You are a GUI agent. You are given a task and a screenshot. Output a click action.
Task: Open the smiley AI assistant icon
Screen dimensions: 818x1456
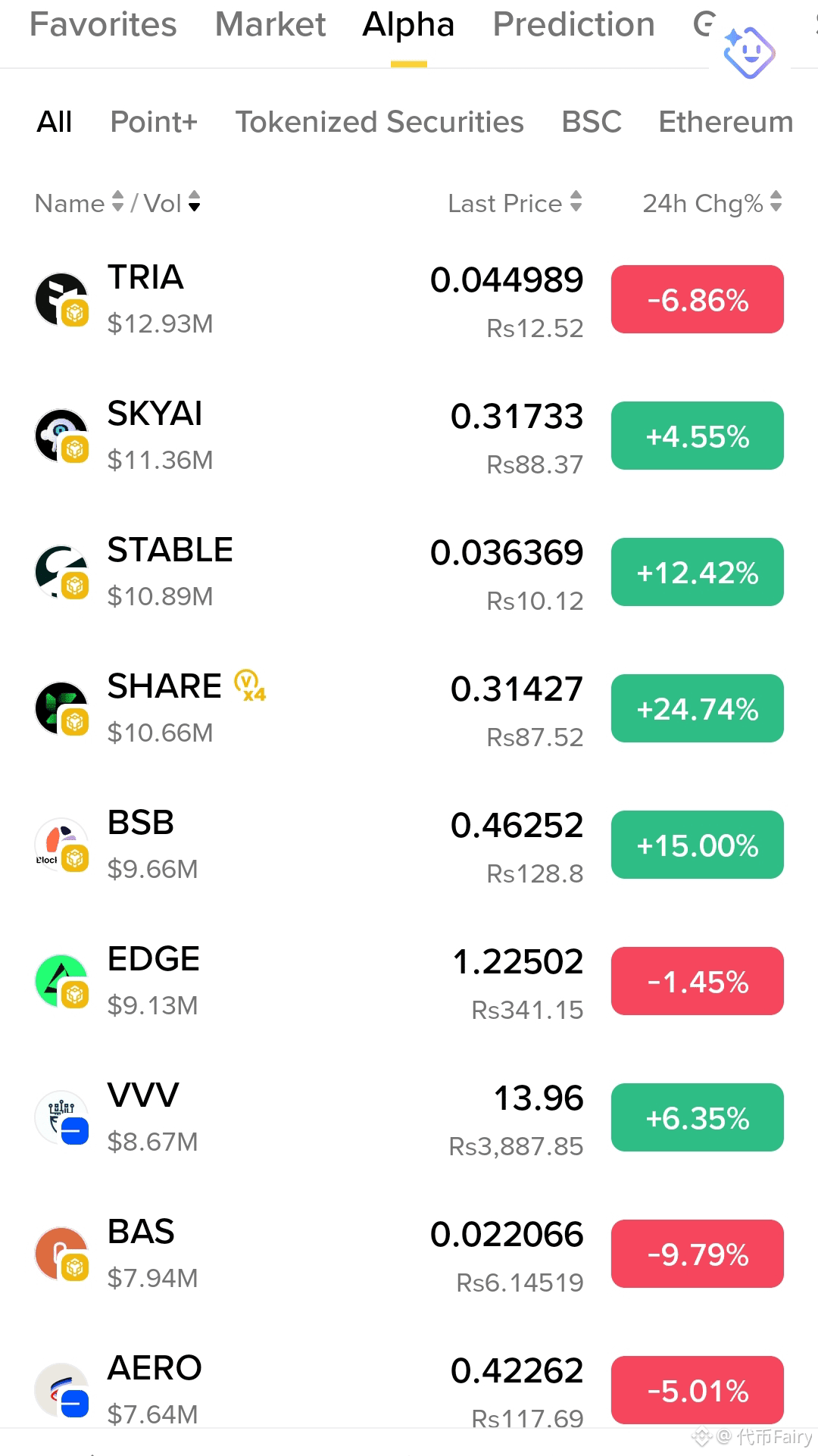(x=749, y=52)
